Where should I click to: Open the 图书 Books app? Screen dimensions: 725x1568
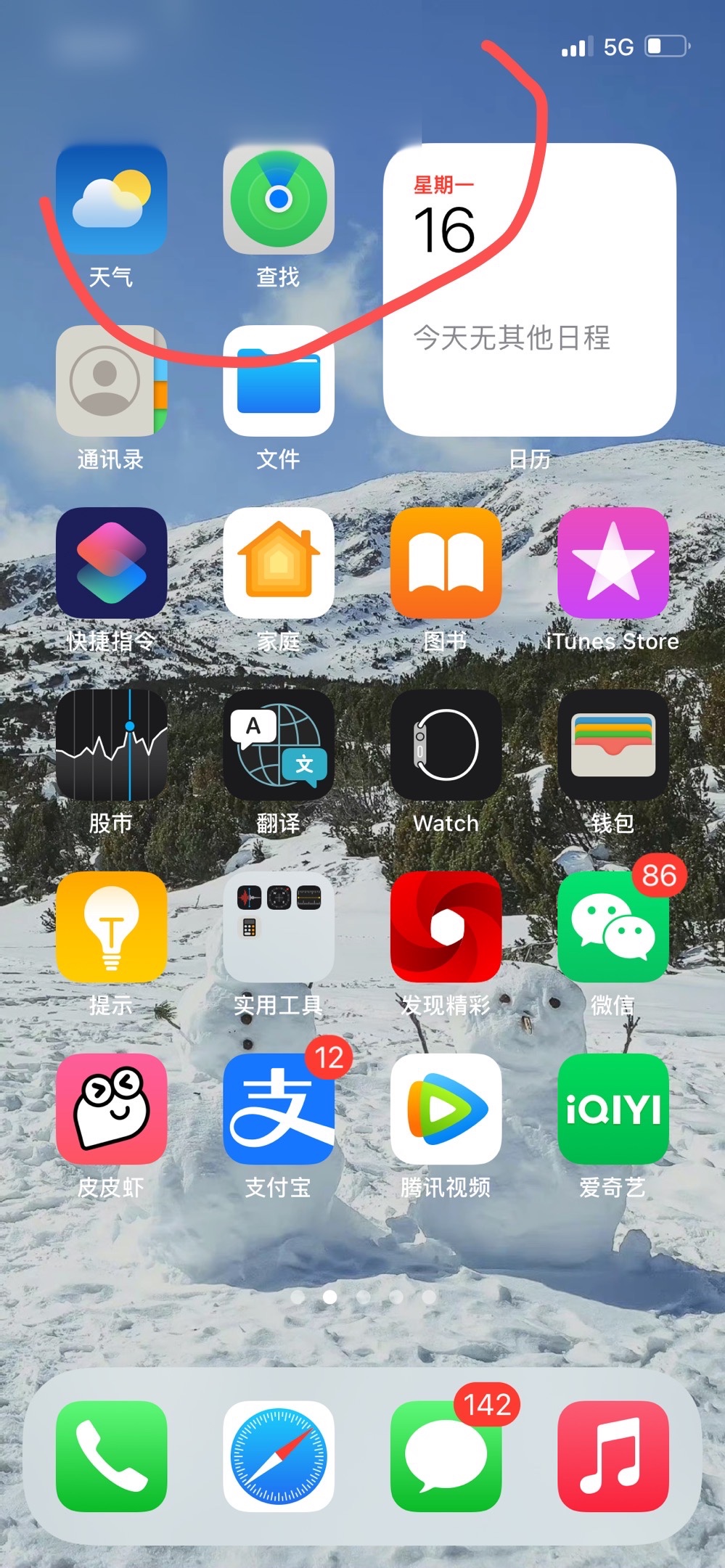click(x=446, y=563)
